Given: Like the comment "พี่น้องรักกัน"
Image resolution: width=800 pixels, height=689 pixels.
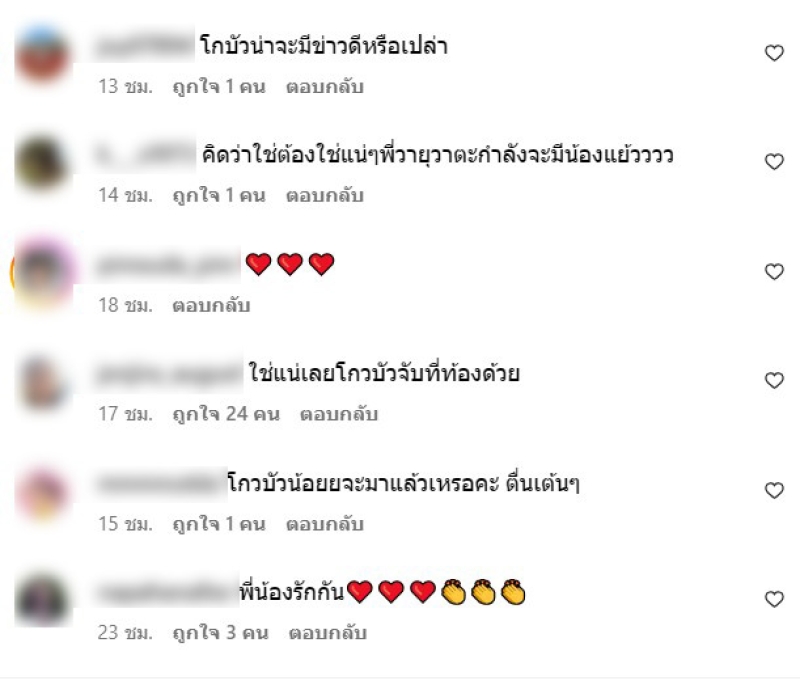Looking at the screenshot, I should tap(774, 600).
